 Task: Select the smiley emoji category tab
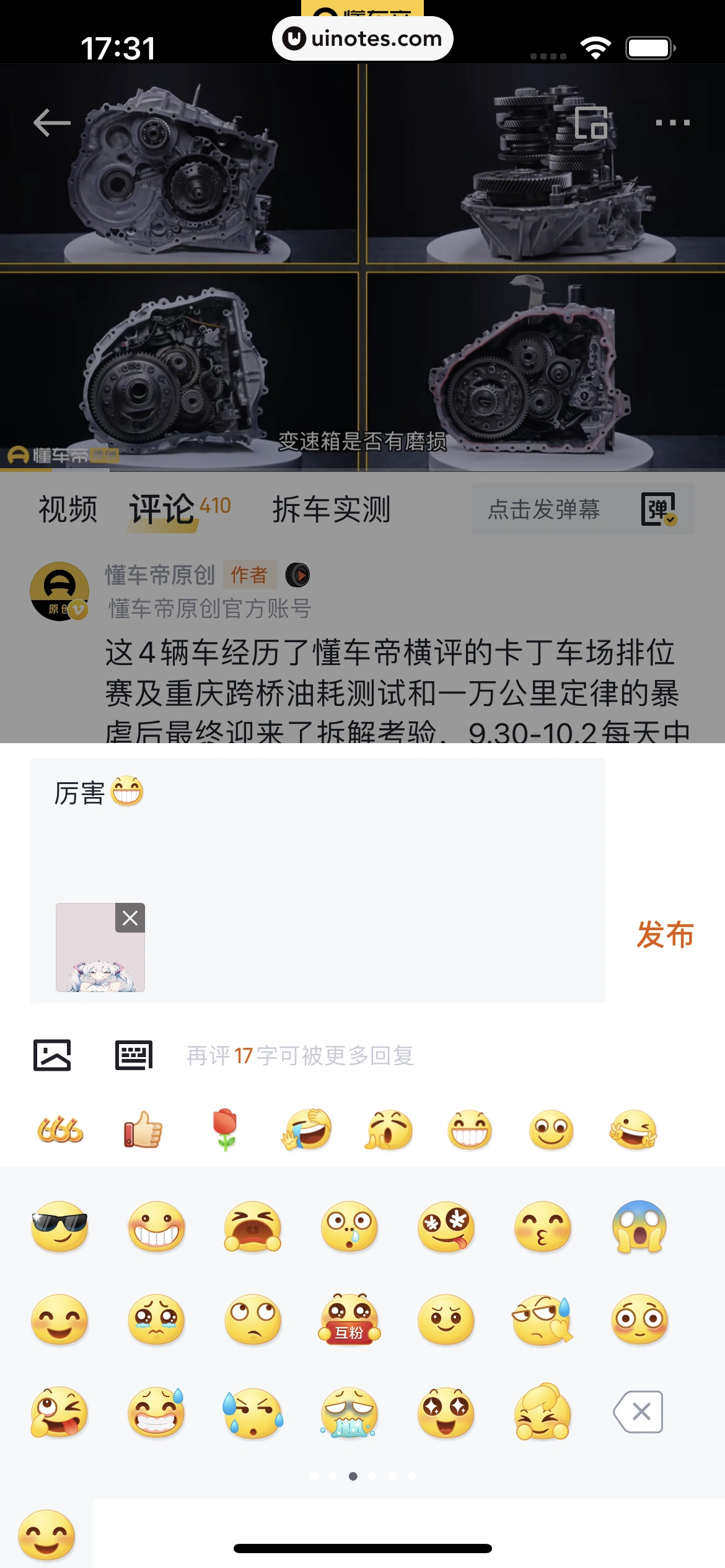tap(46, 1535)
